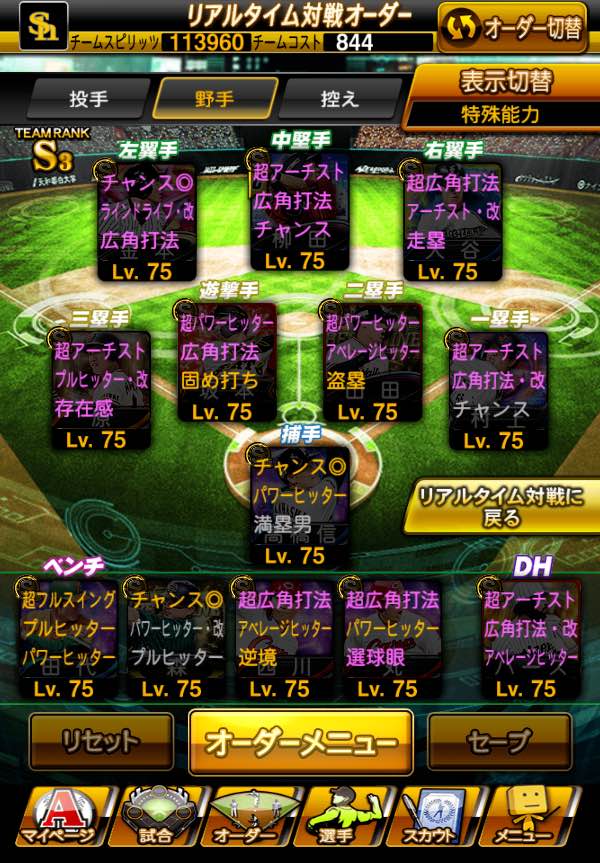
Task: Tap the オーダー切替 button
Action: click(511, 27)
